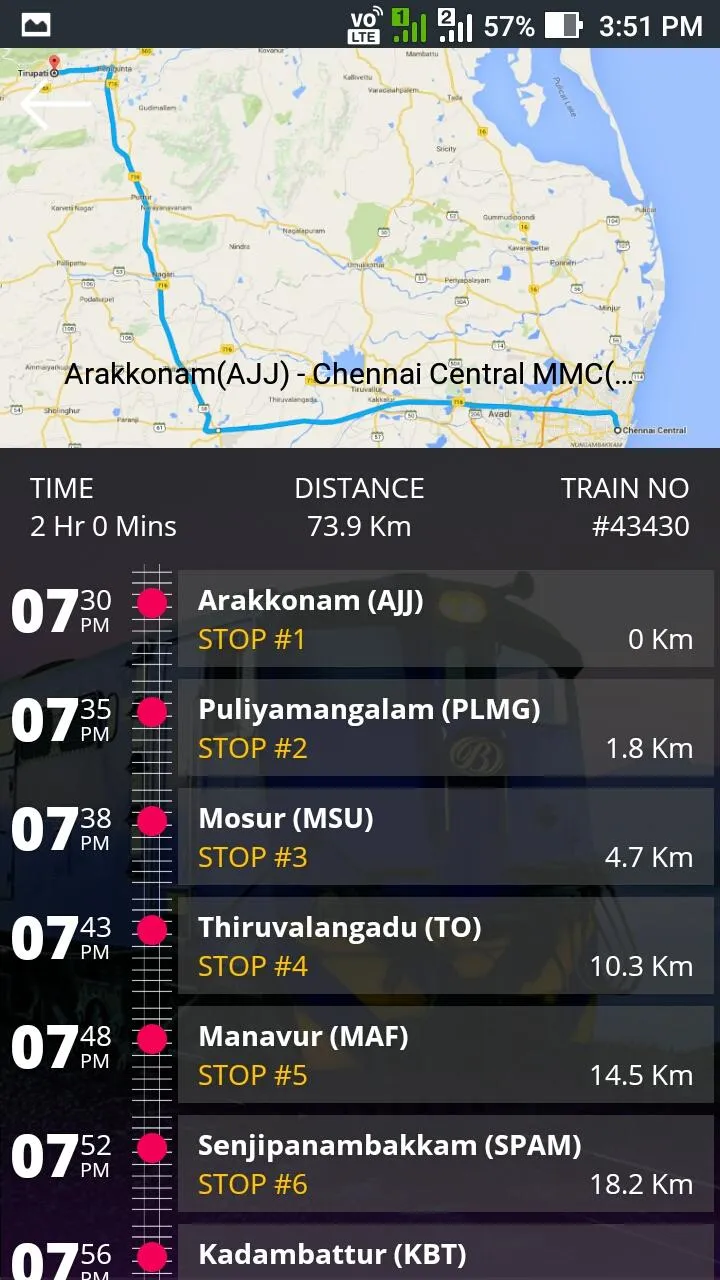View the Thiruvalangadu (TO) stop
The width and height of the screenshot is (720, 1280).
[x=445, y=946]
